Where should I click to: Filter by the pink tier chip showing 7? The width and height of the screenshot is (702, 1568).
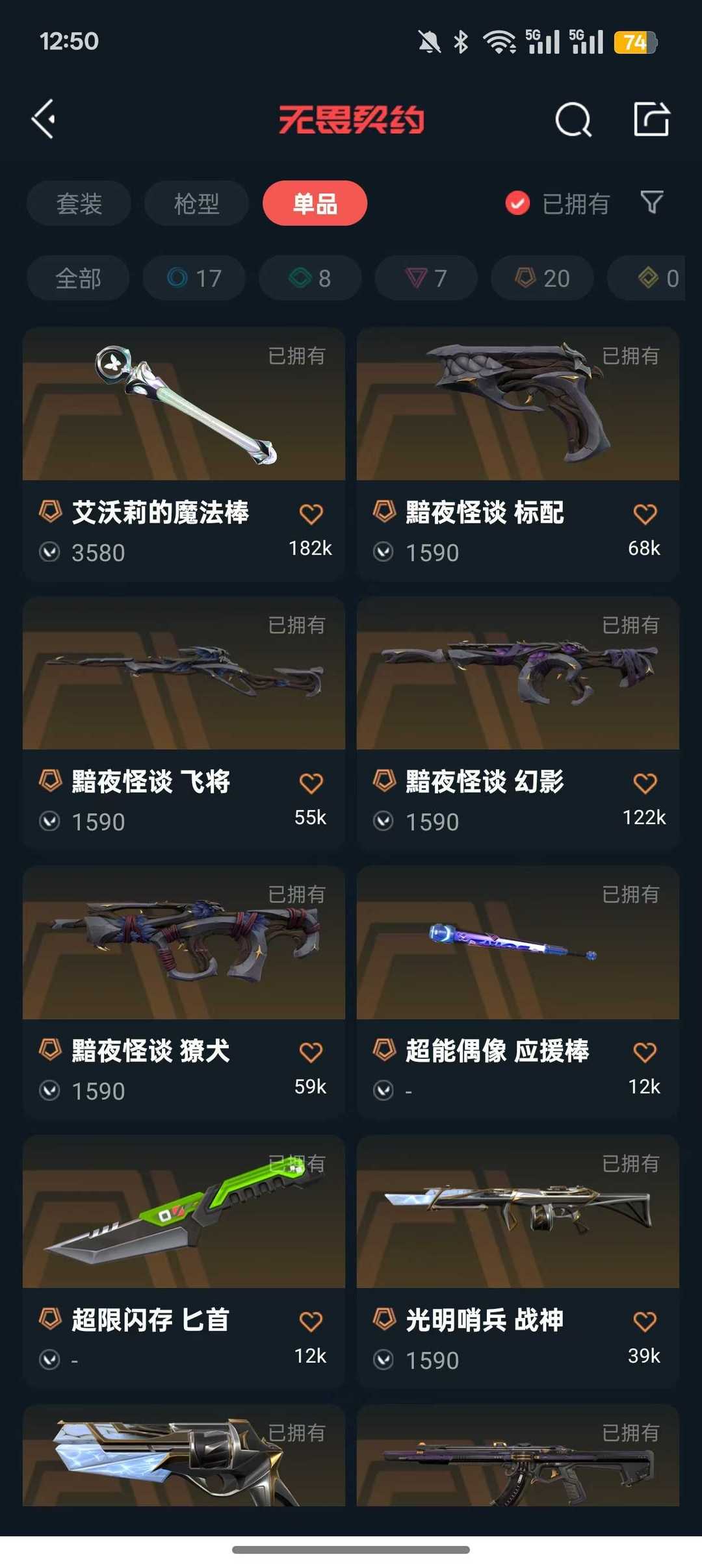click(426, 278)
